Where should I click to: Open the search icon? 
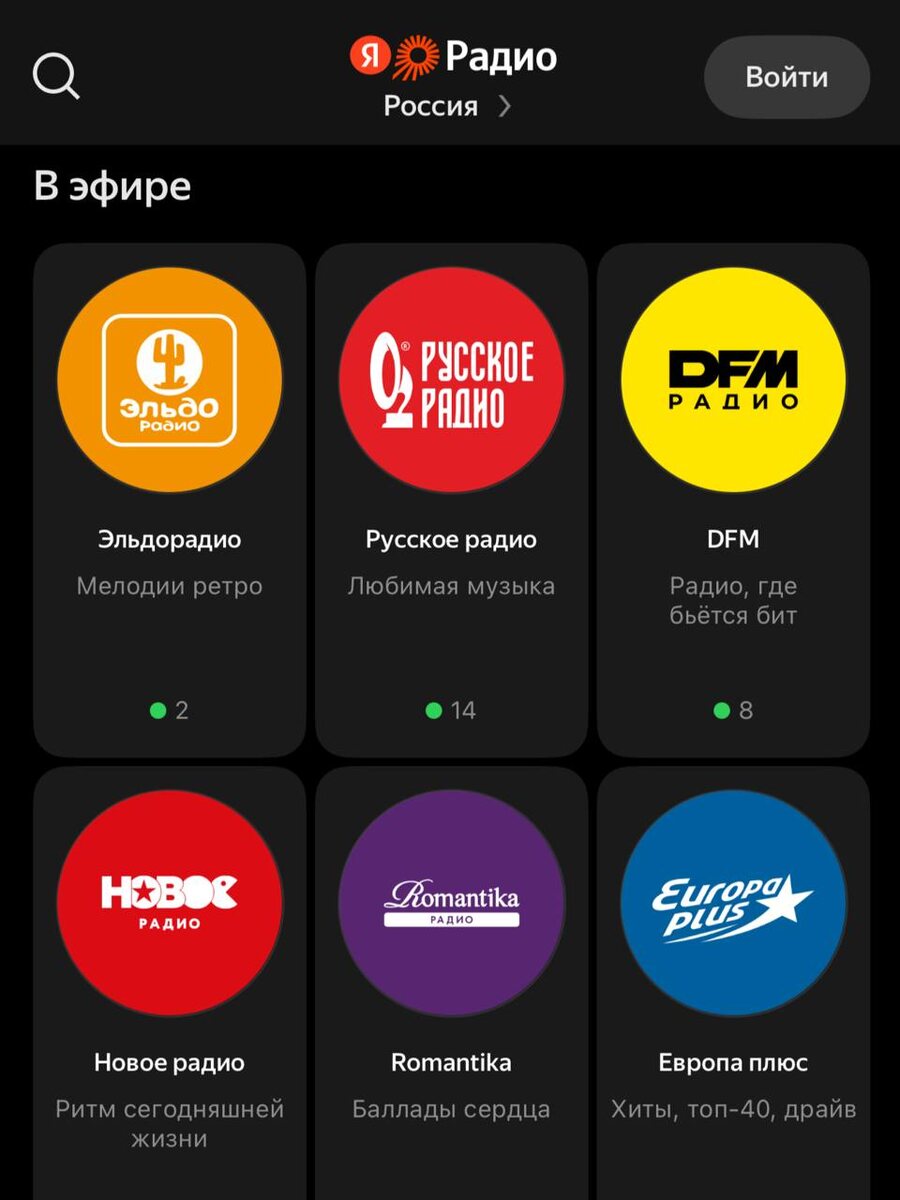pos(56,76)
